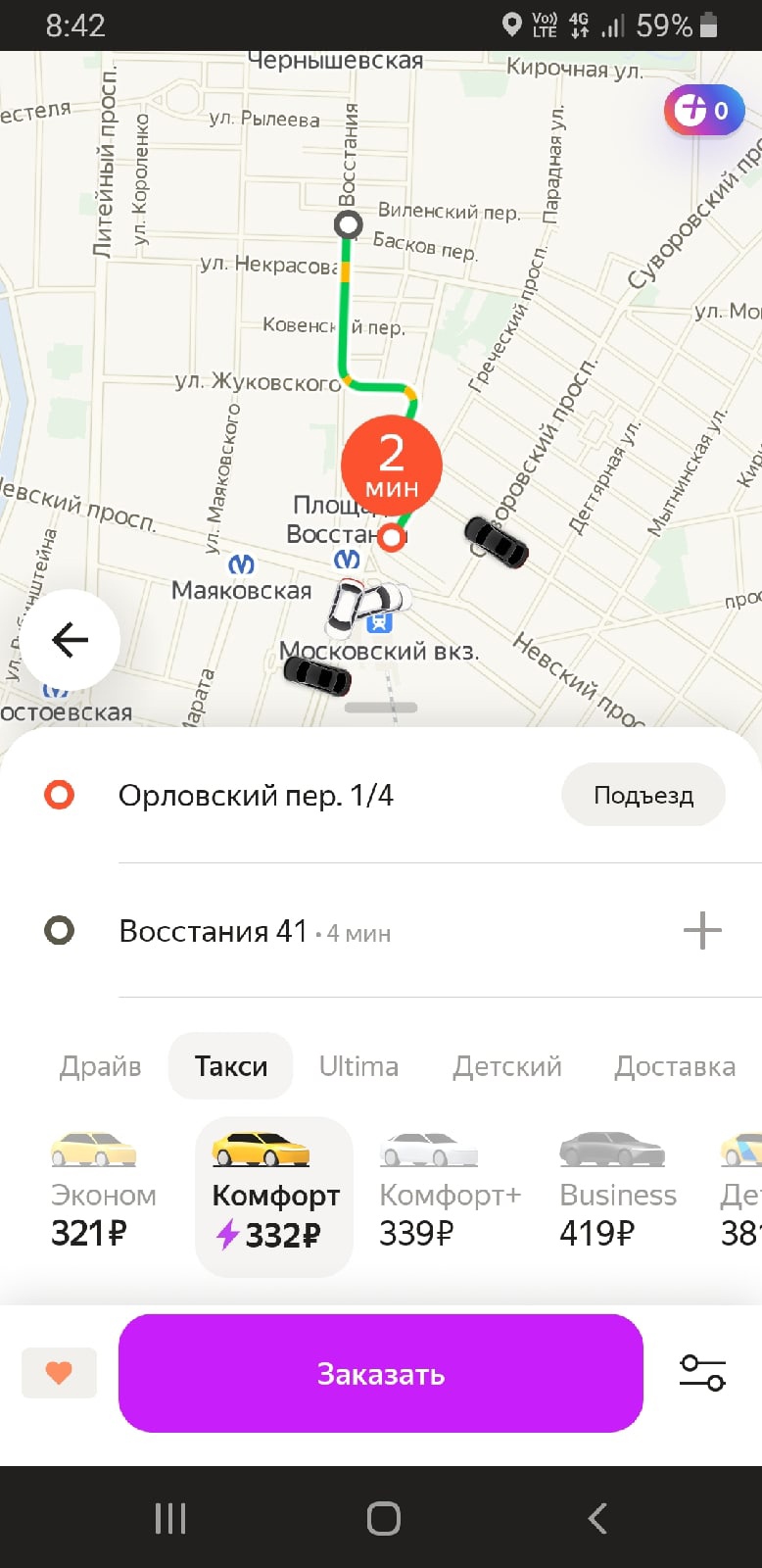Pick the Комфорт+ tariff for 339₽
The image size is (762, 1568).
(x=449, y=1191)
